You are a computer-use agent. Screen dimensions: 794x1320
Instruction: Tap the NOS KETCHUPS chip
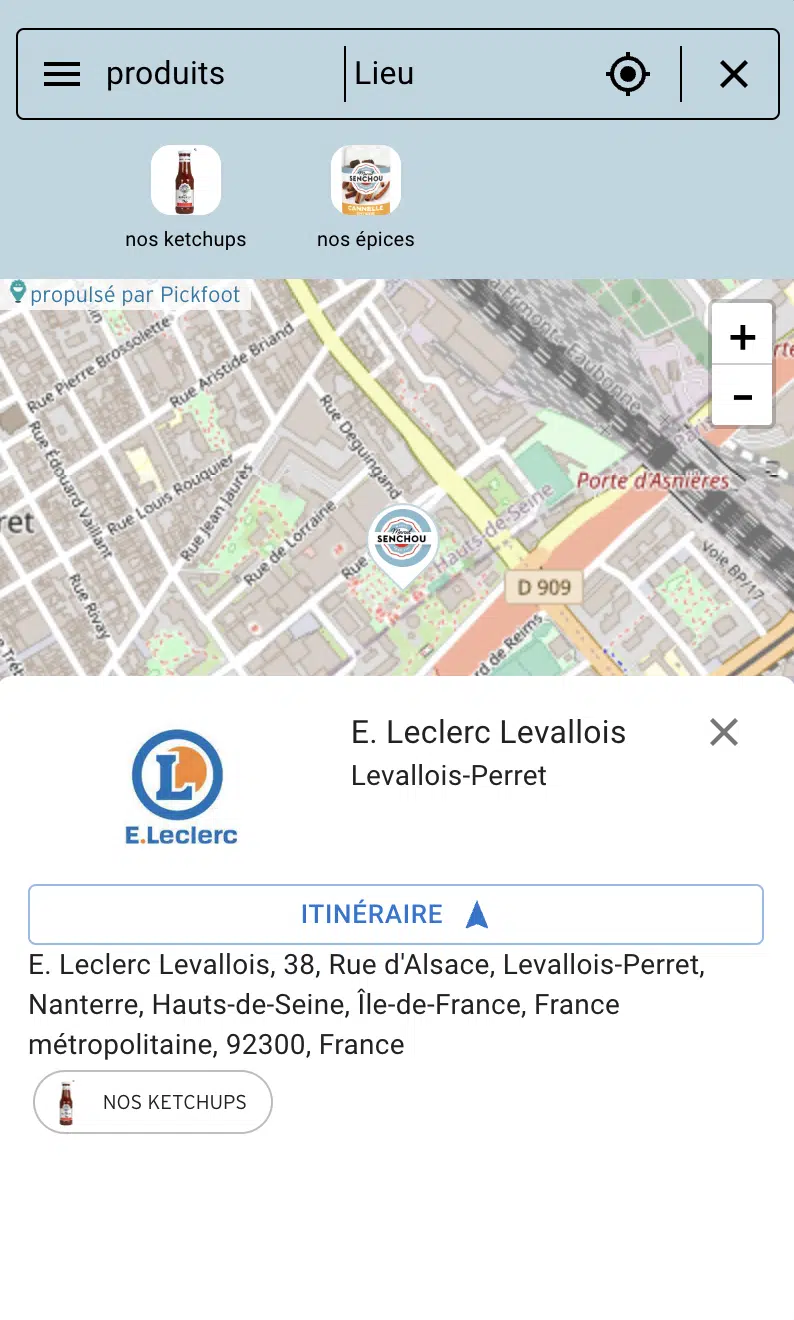click(153, 1102)
